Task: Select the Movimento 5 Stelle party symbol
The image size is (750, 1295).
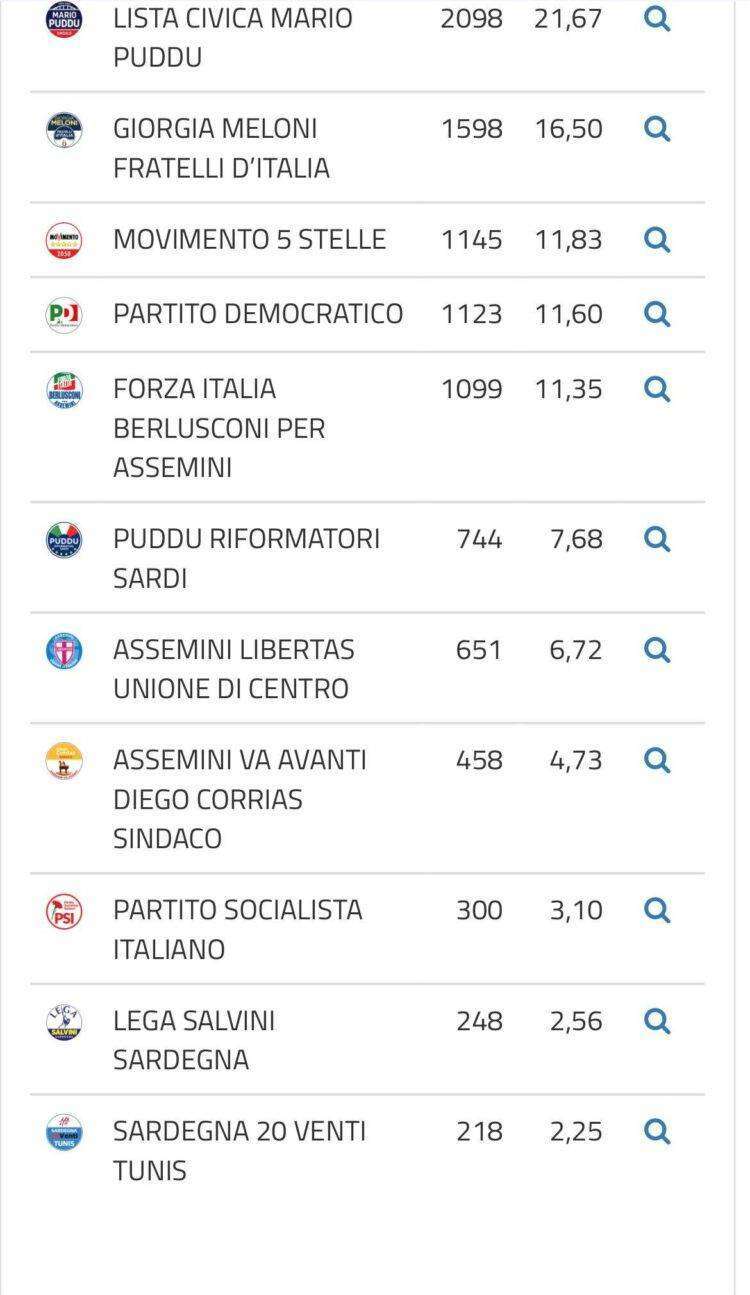Action: tap(66, 238)
